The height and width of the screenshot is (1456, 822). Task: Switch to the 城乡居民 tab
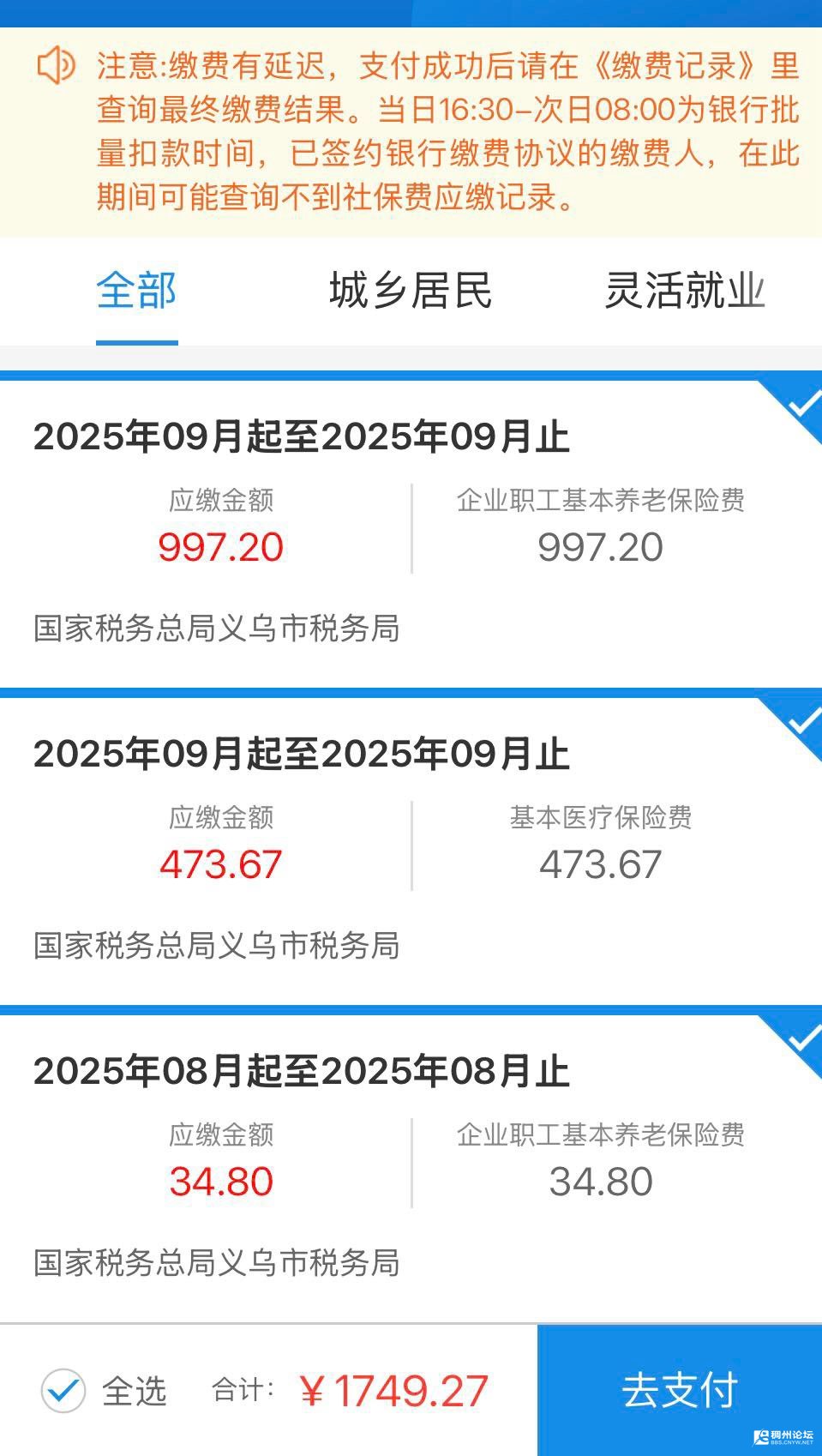tap(411, 291)
